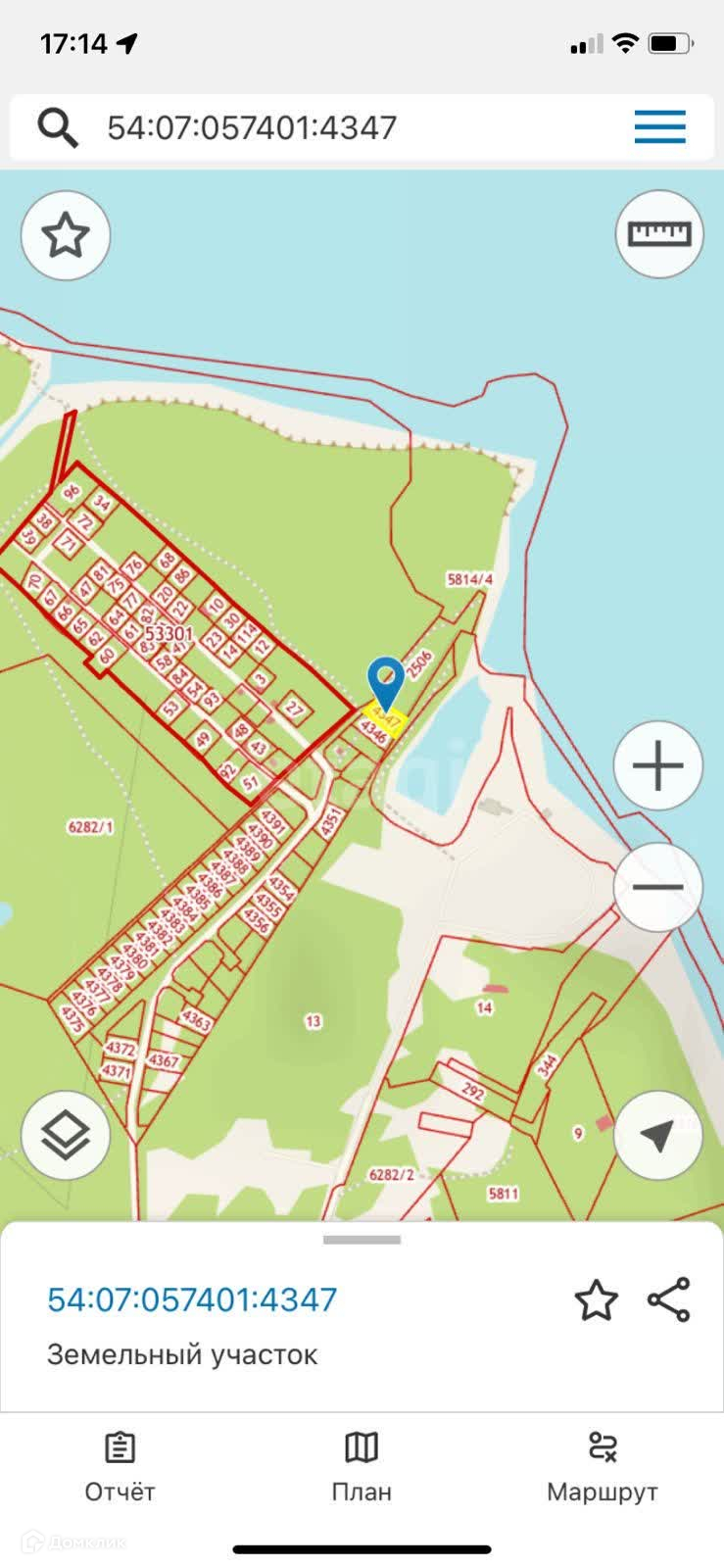Open the hamburger menu
Screen dimensions: 724x1568
pos(659,127)
